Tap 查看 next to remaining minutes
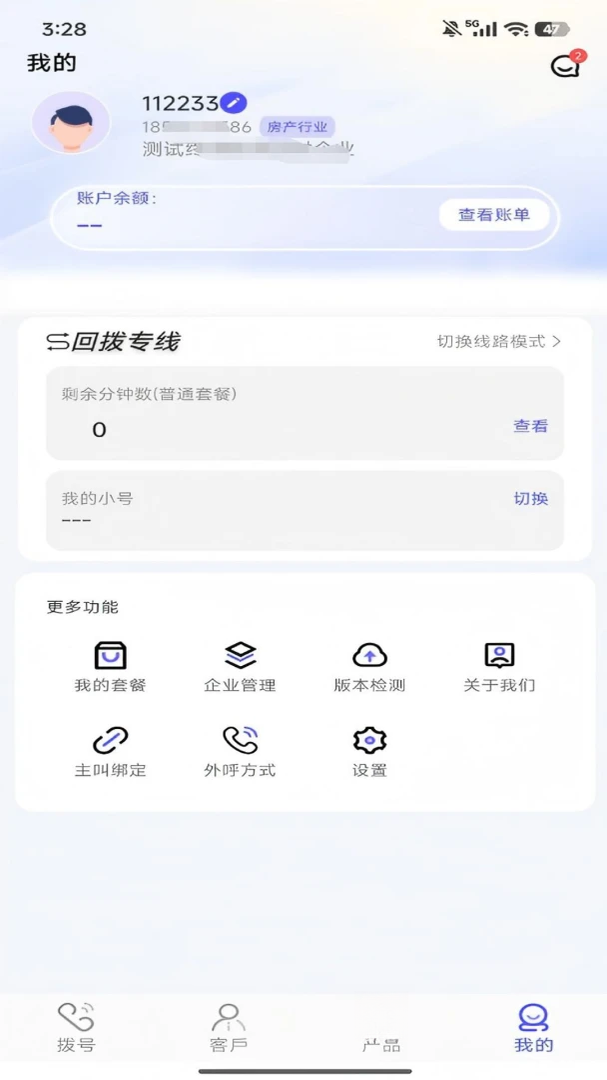 click(531, 426)
